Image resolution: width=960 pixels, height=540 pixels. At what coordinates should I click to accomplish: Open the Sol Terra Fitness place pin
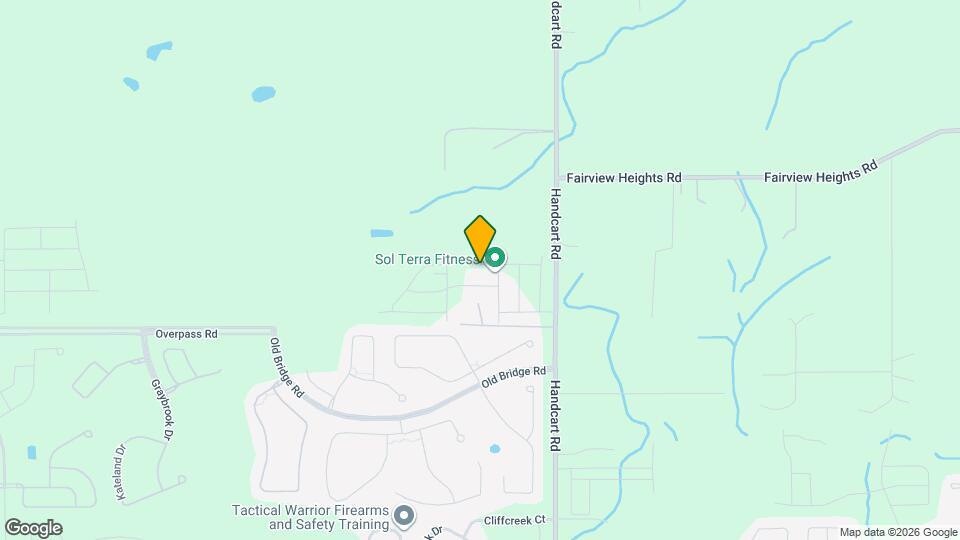tap(495, 259)
